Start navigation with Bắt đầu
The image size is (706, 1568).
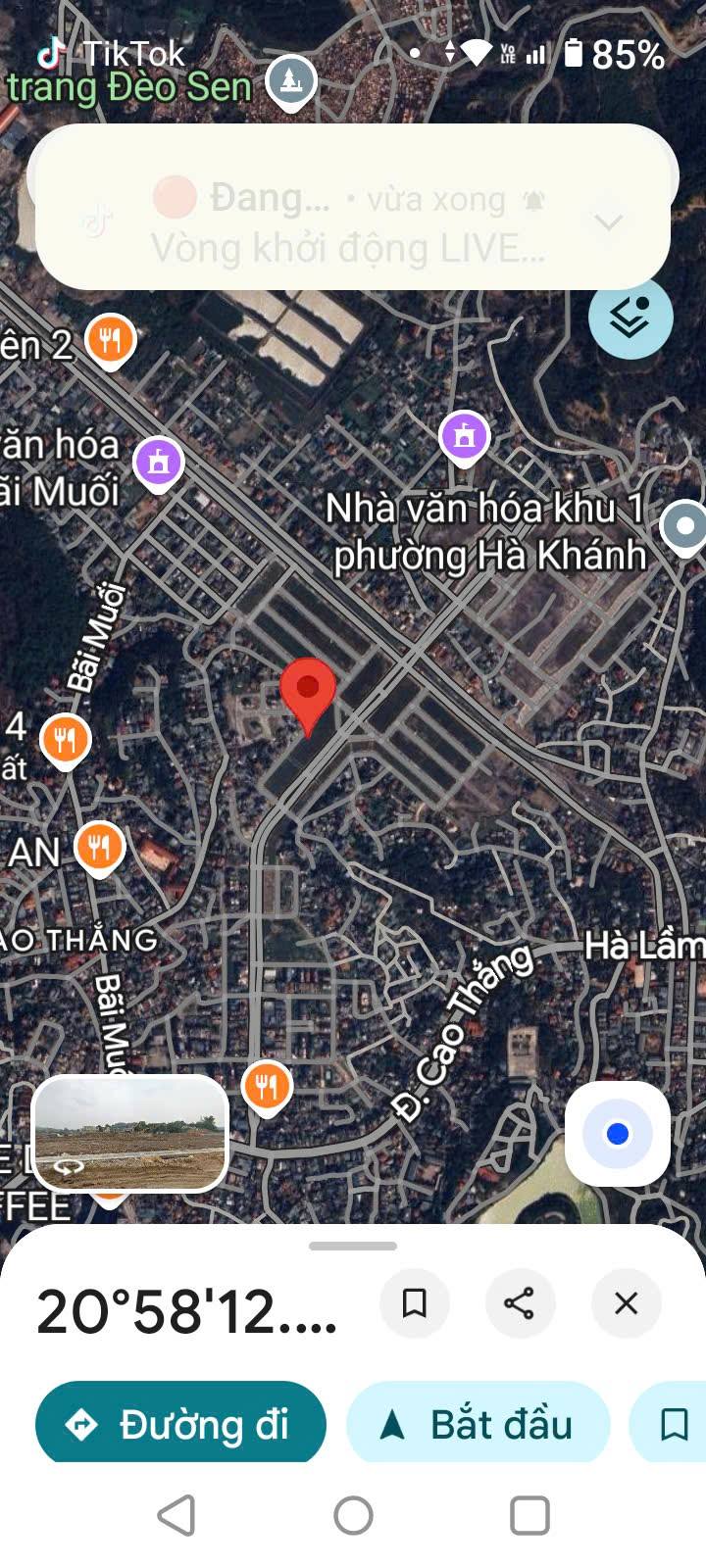(x=479, y=1423)
